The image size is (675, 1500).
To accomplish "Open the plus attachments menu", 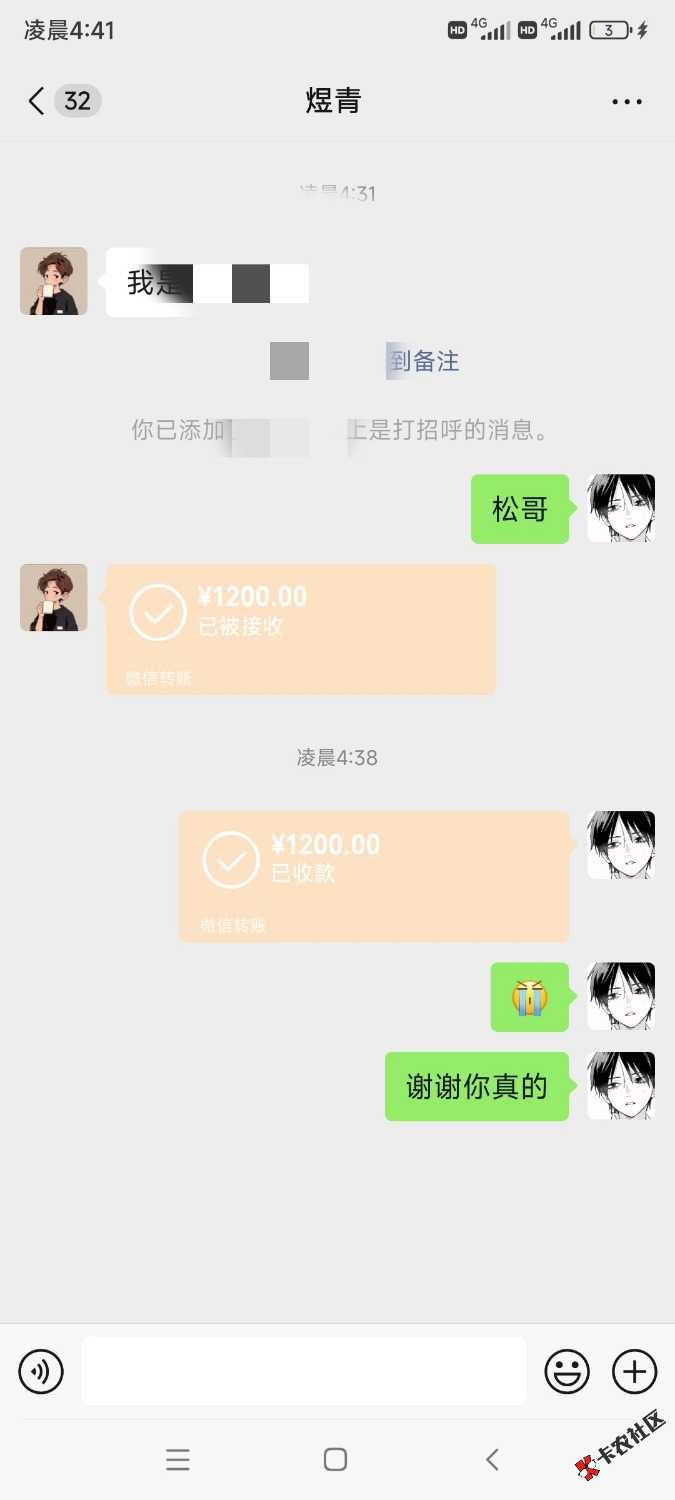I will click(634, 1371).
